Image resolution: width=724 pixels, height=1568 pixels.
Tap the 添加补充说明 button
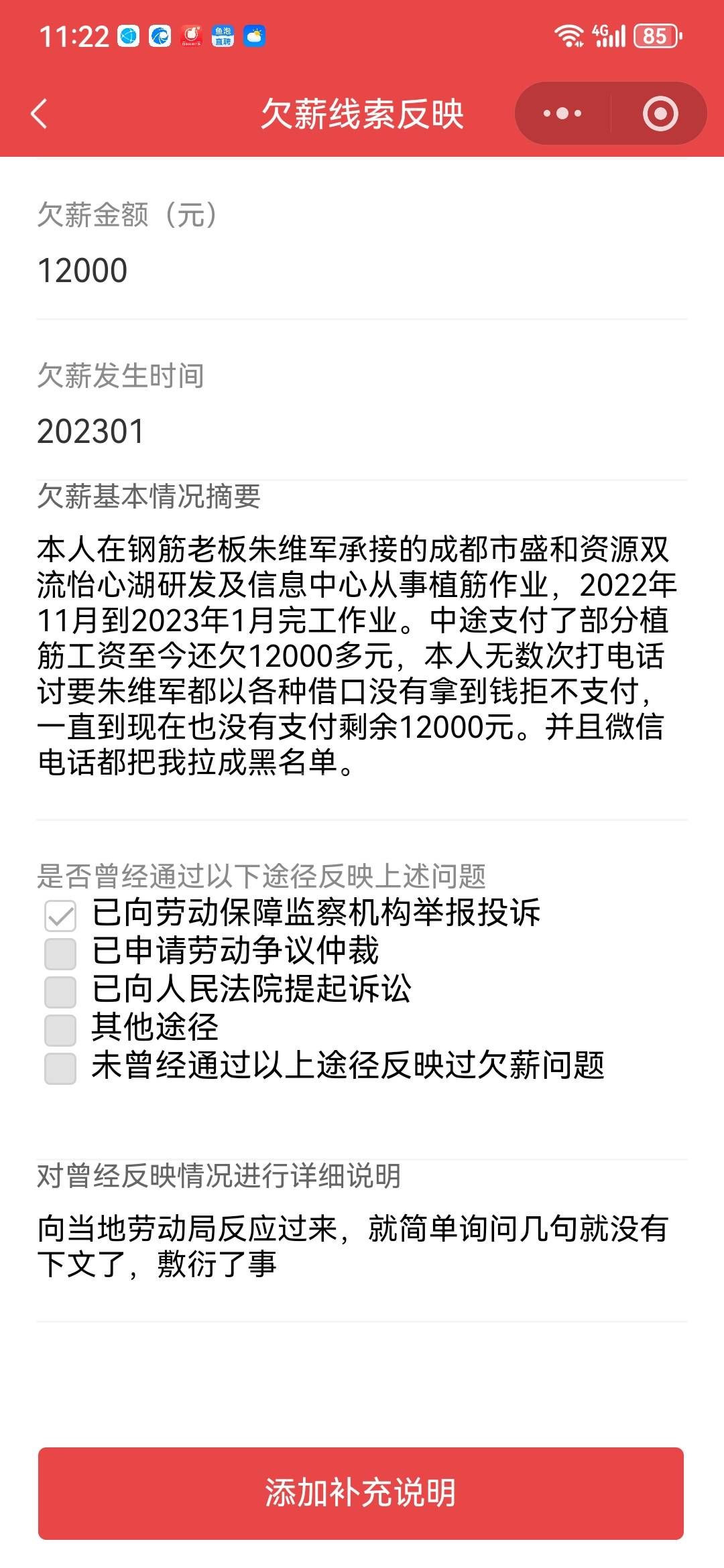361,1493
